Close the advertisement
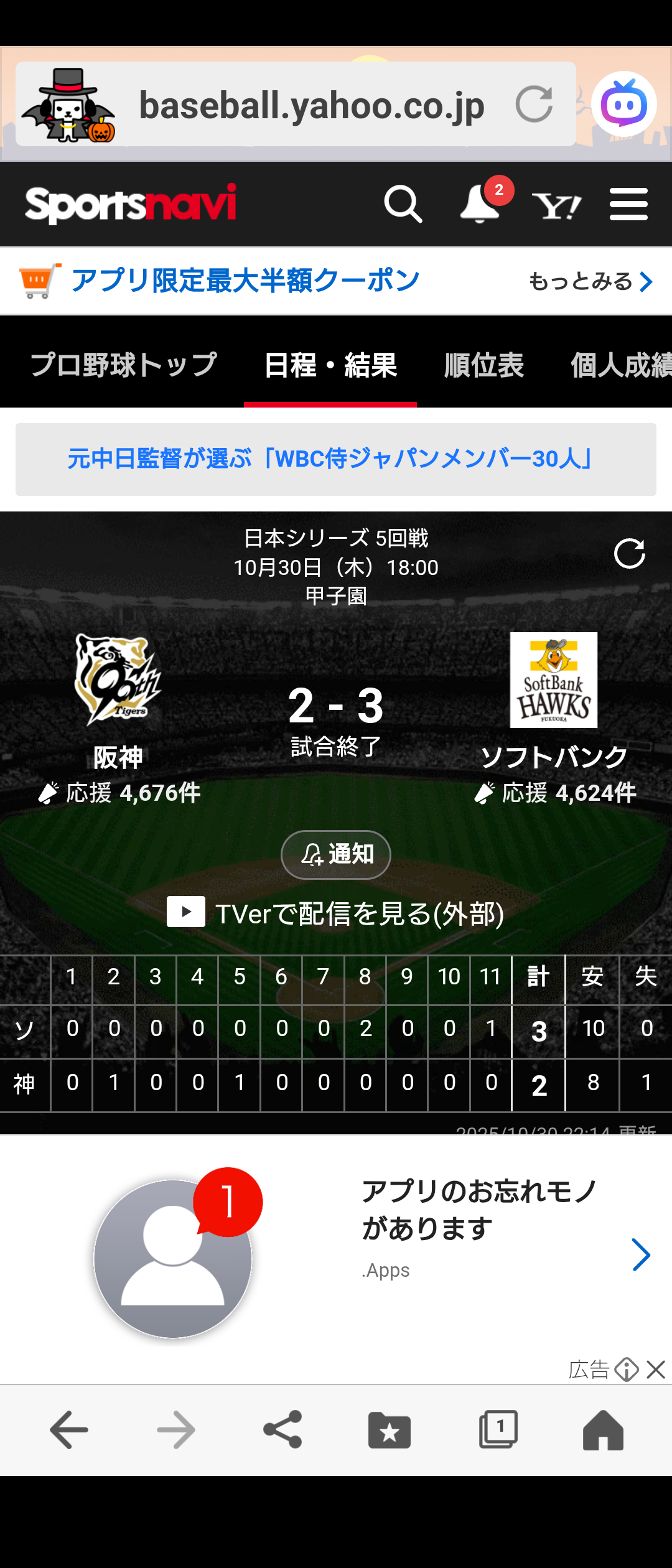 click(656, 1370)
